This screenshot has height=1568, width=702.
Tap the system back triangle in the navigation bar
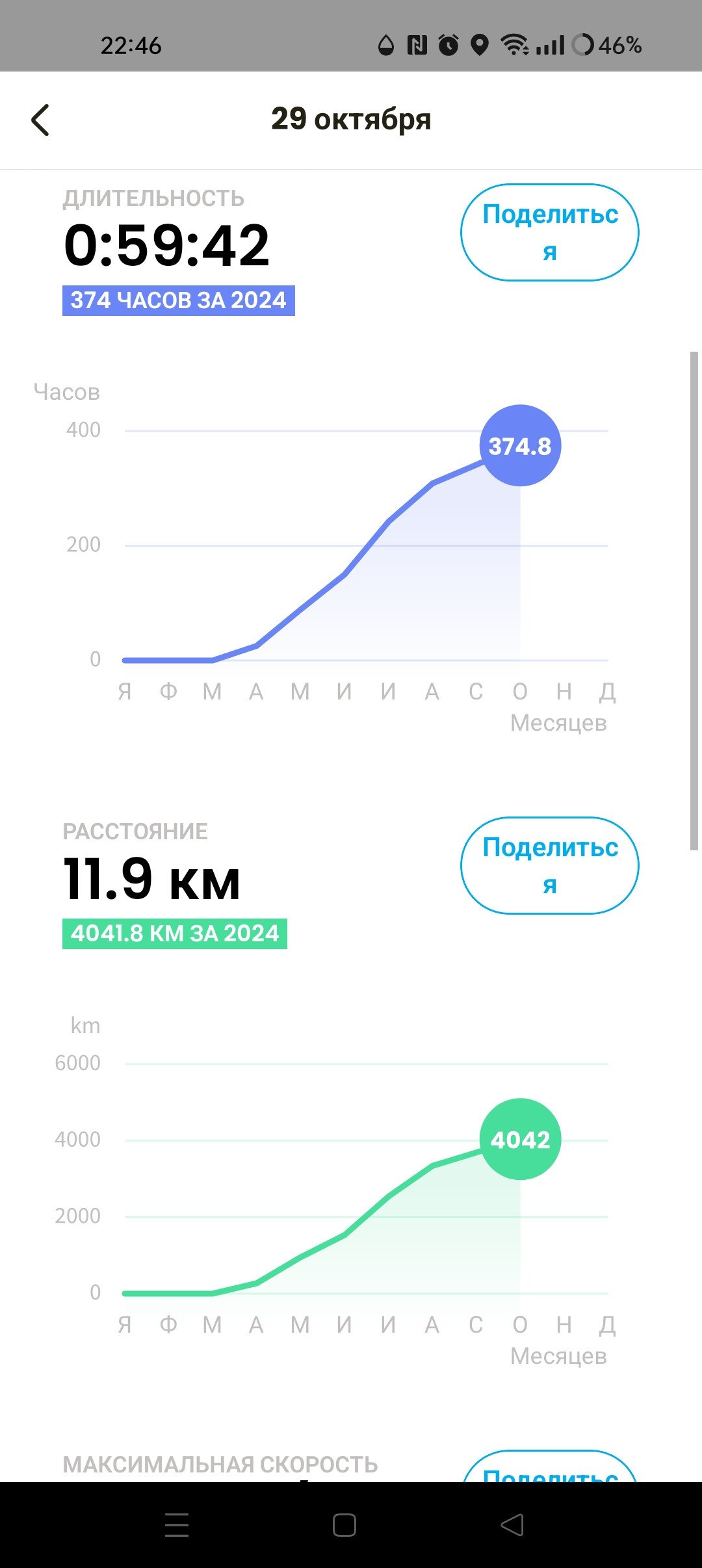point(512,1524)
